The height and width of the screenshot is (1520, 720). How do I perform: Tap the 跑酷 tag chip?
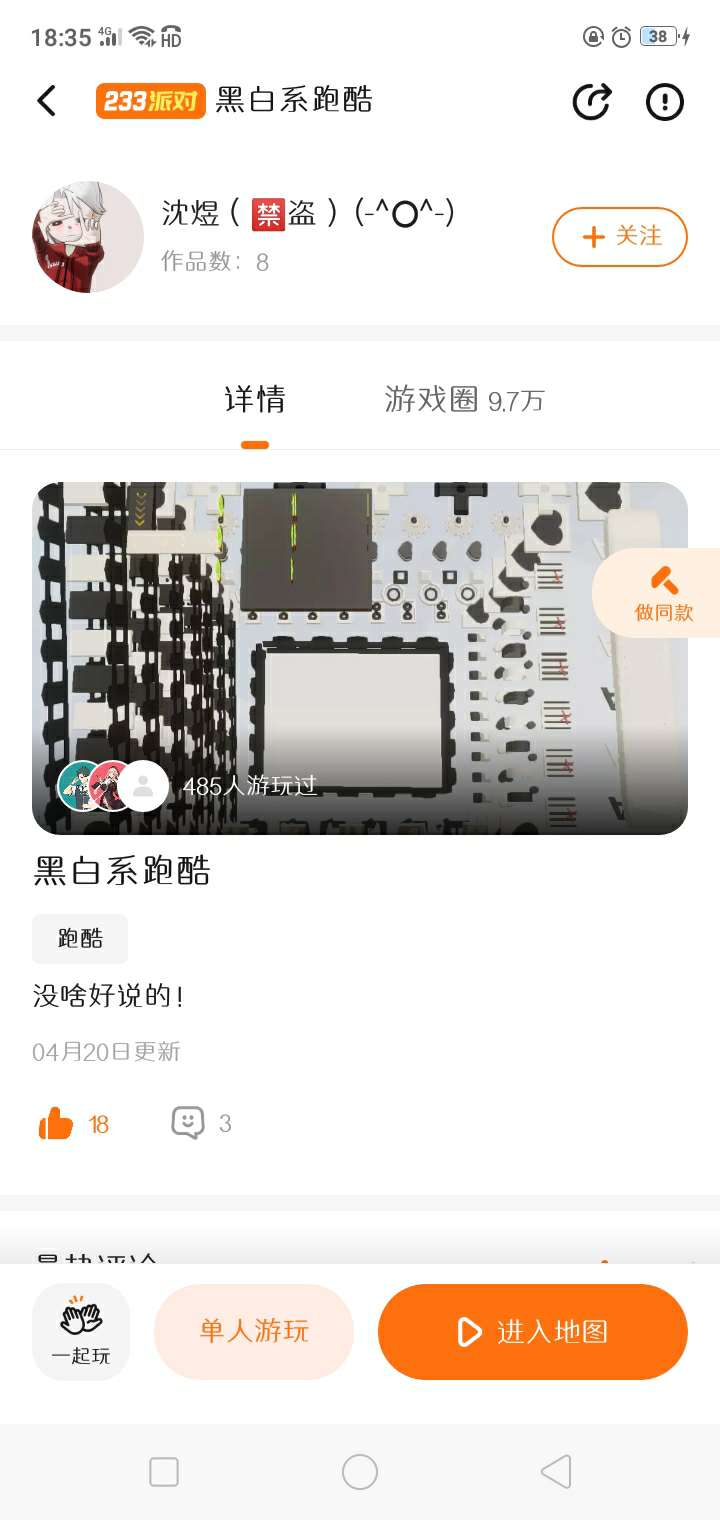coord(80,938)
